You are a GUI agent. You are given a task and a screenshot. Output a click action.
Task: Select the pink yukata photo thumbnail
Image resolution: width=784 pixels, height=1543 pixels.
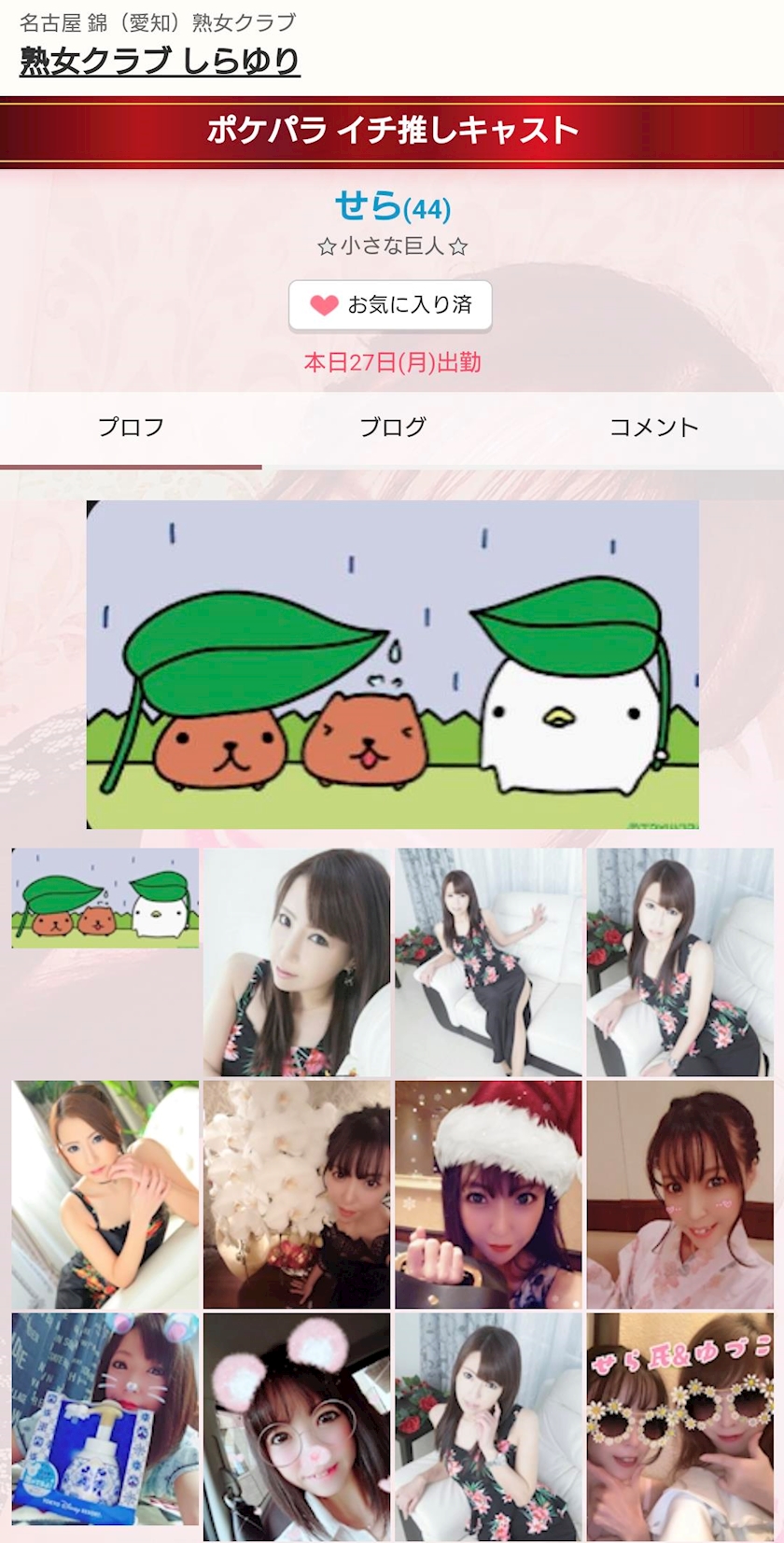point(679,1194)
